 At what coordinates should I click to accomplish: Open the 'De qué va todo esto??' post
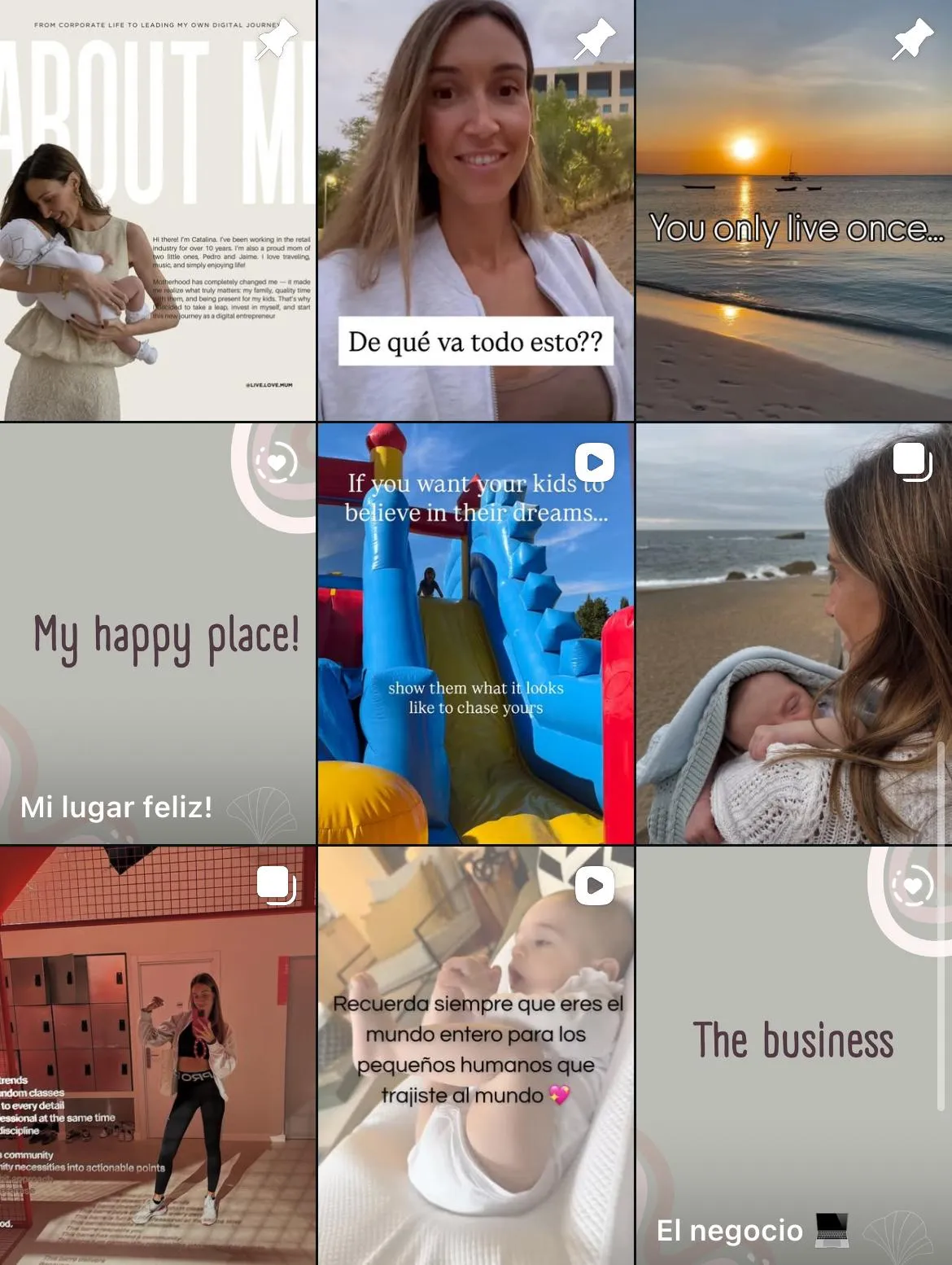(x=476, y=210)
